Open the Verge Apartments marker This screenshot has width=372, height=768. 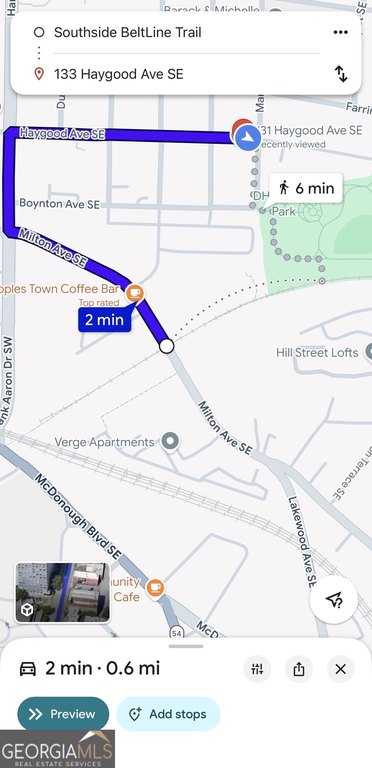point(170,442)
